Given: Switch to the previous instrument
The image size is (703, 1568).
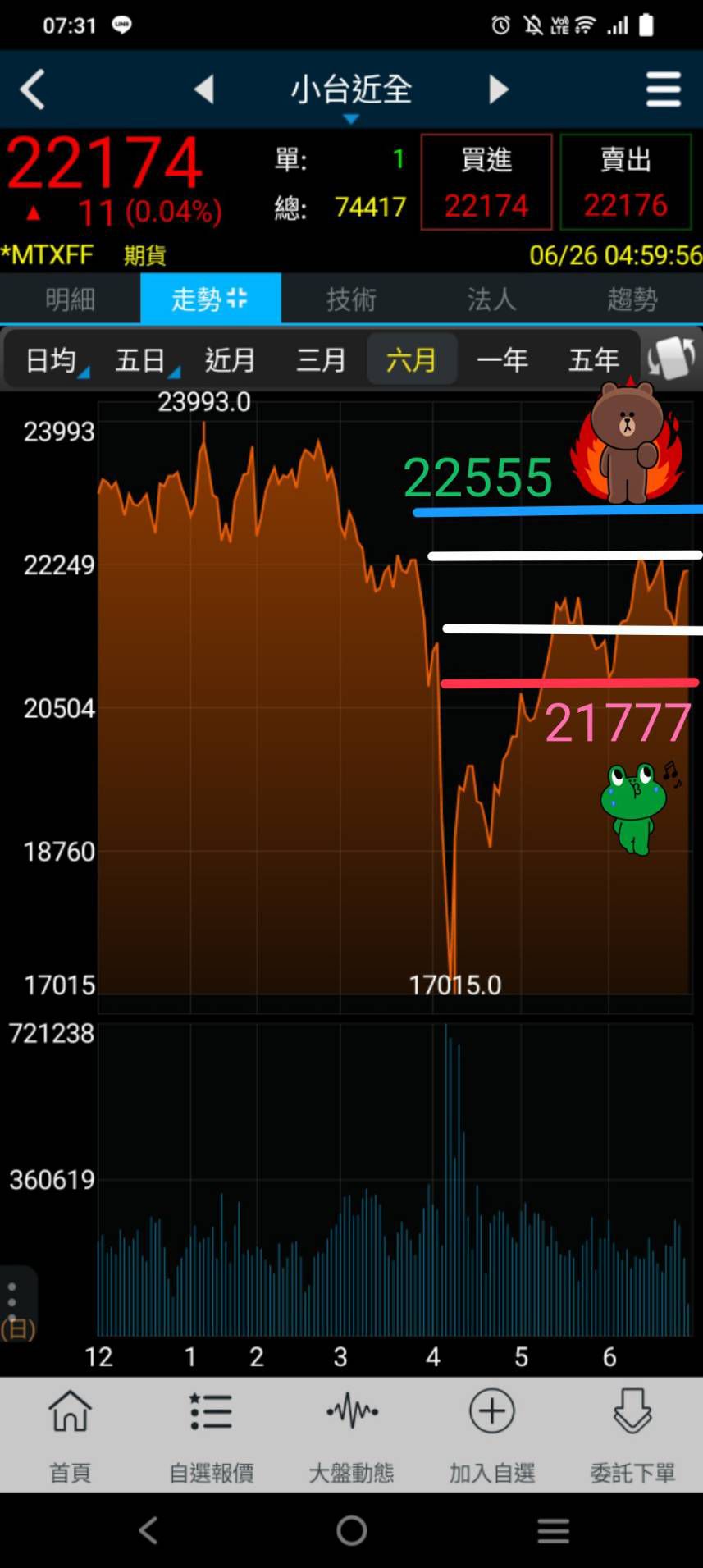Looking at the screenshot, I should 204,89.
